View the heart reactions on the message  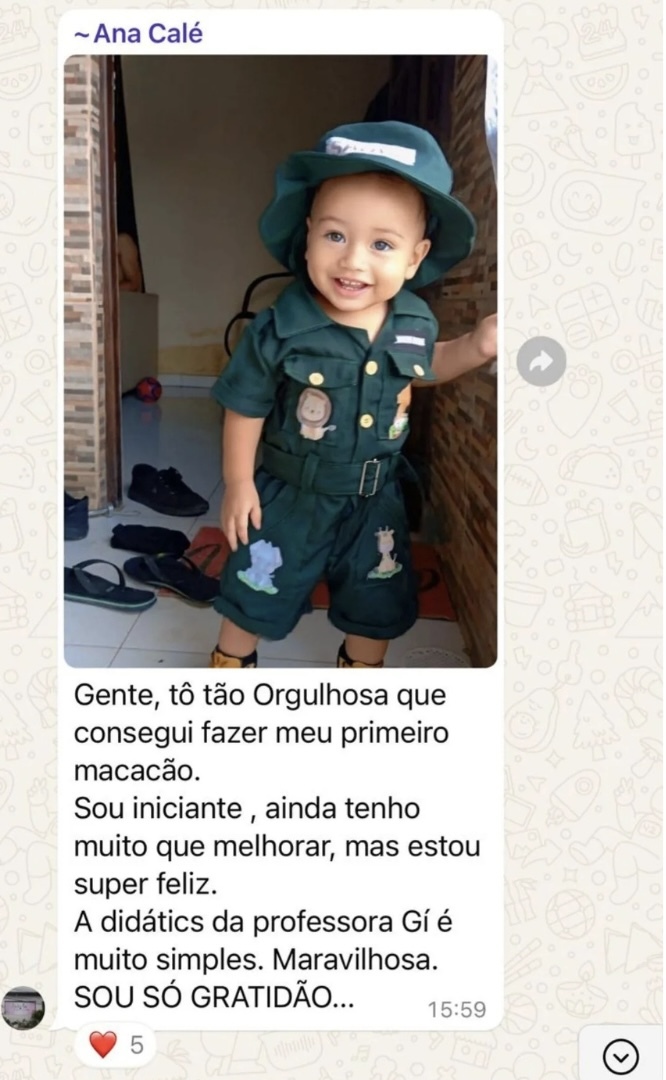click(115, 1045)
